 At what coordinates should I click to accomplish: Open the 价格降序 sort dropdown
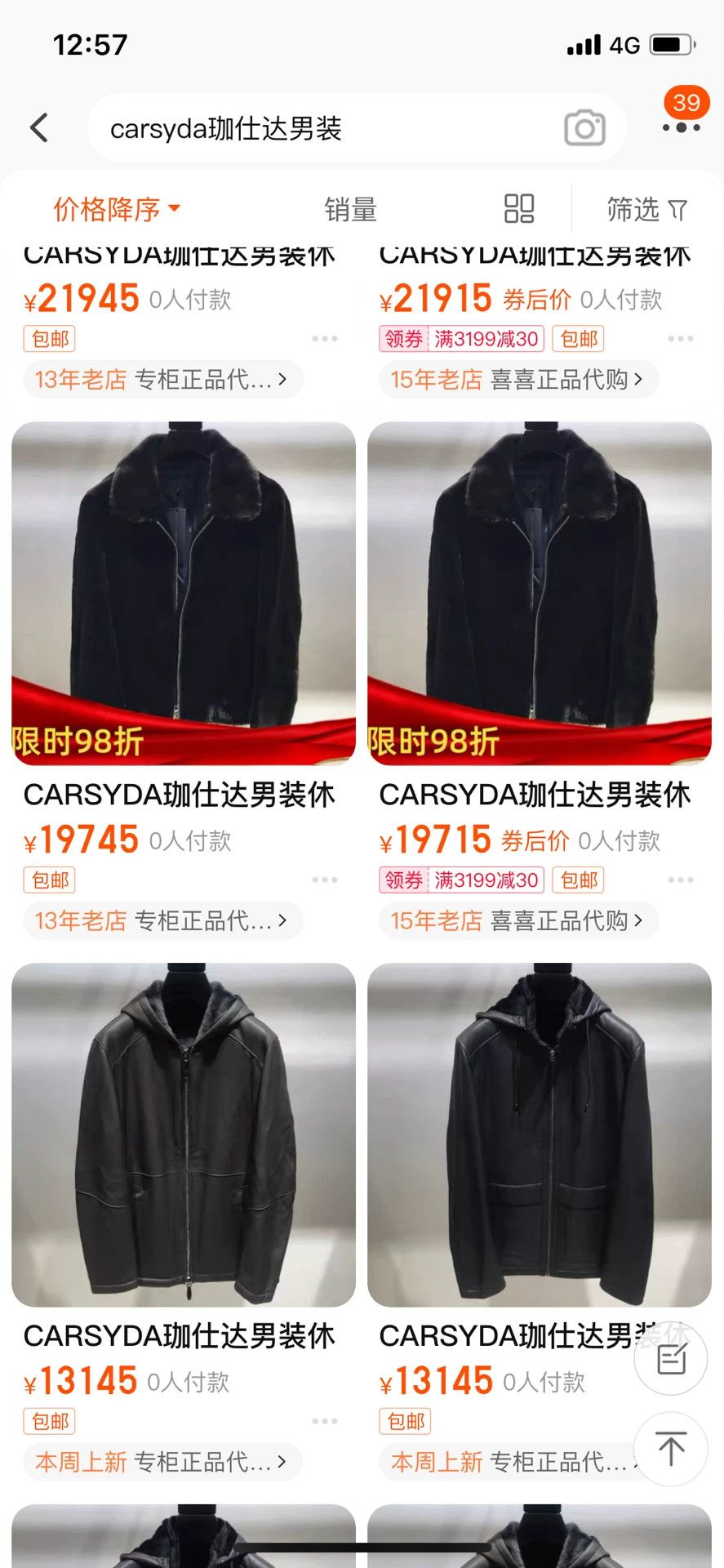click(x=117, y=209)
